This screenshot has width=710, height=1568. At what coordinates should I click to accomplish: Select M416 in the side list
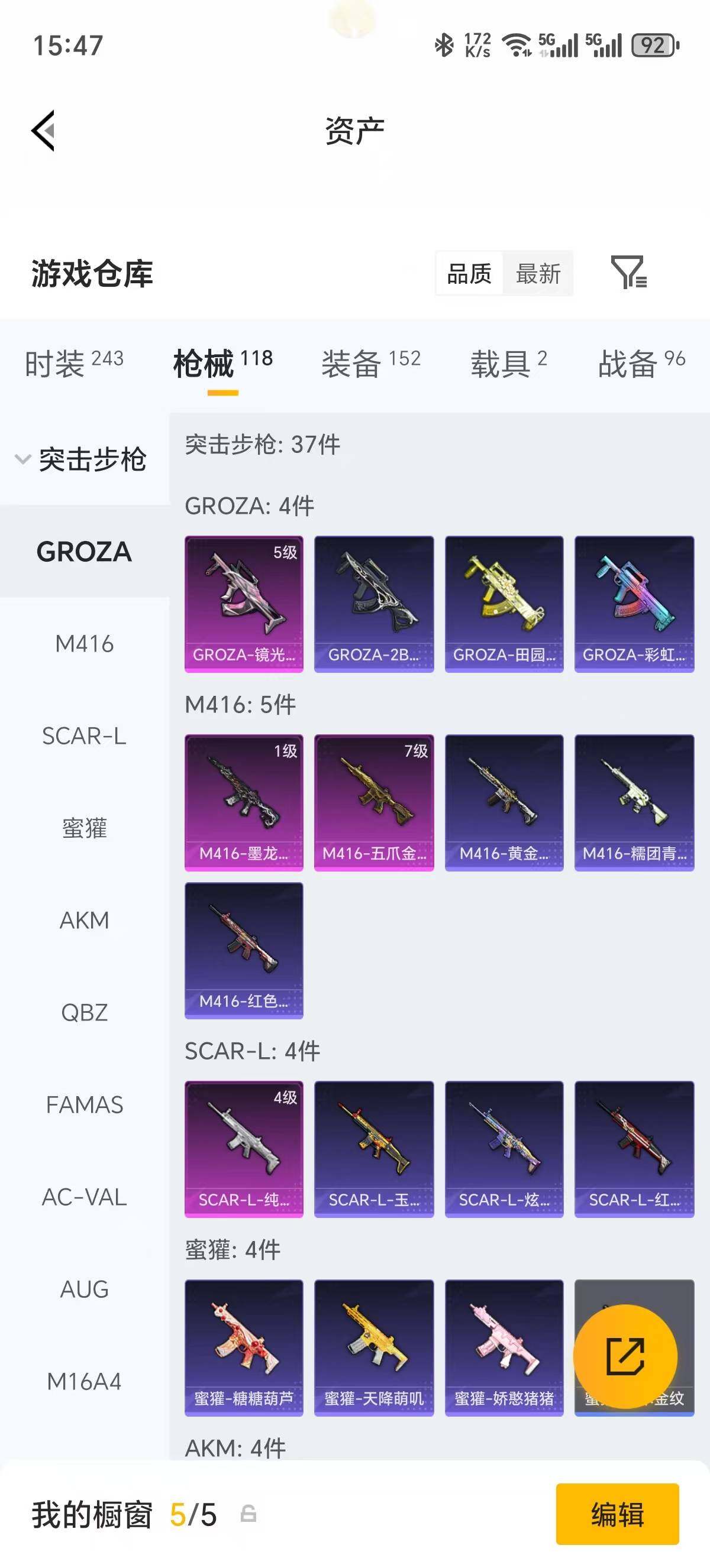tap(84, 643)
